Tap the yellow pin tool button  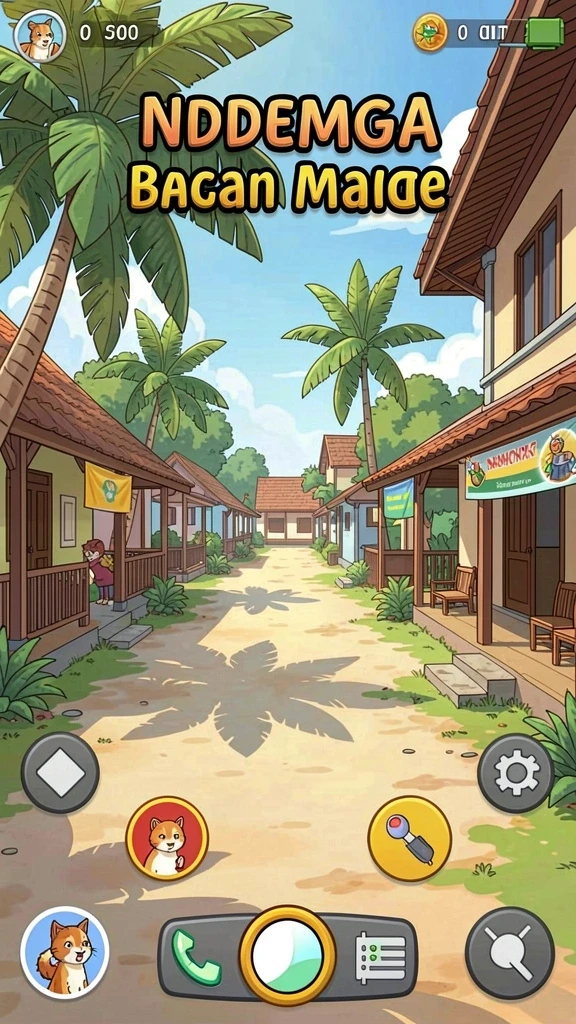coord(409,839)
